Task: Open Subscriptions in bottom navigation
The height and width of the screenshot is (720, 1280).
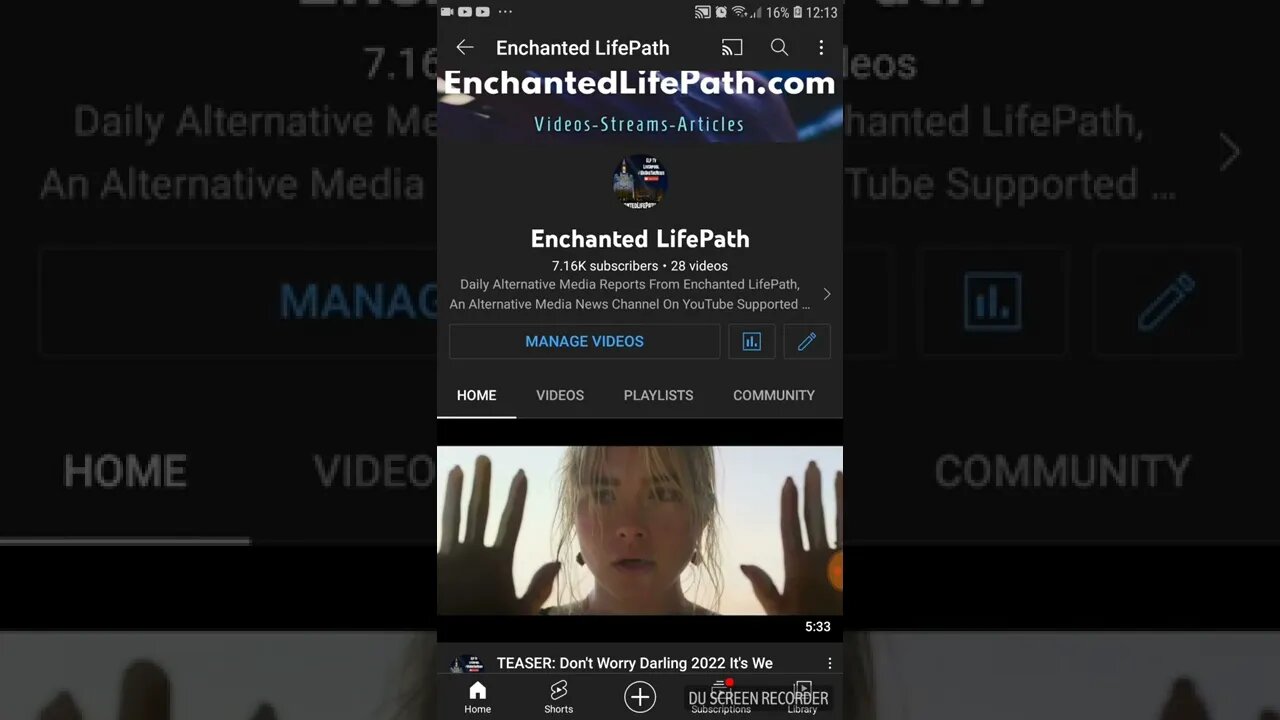Action: click(x=721, y=696)
